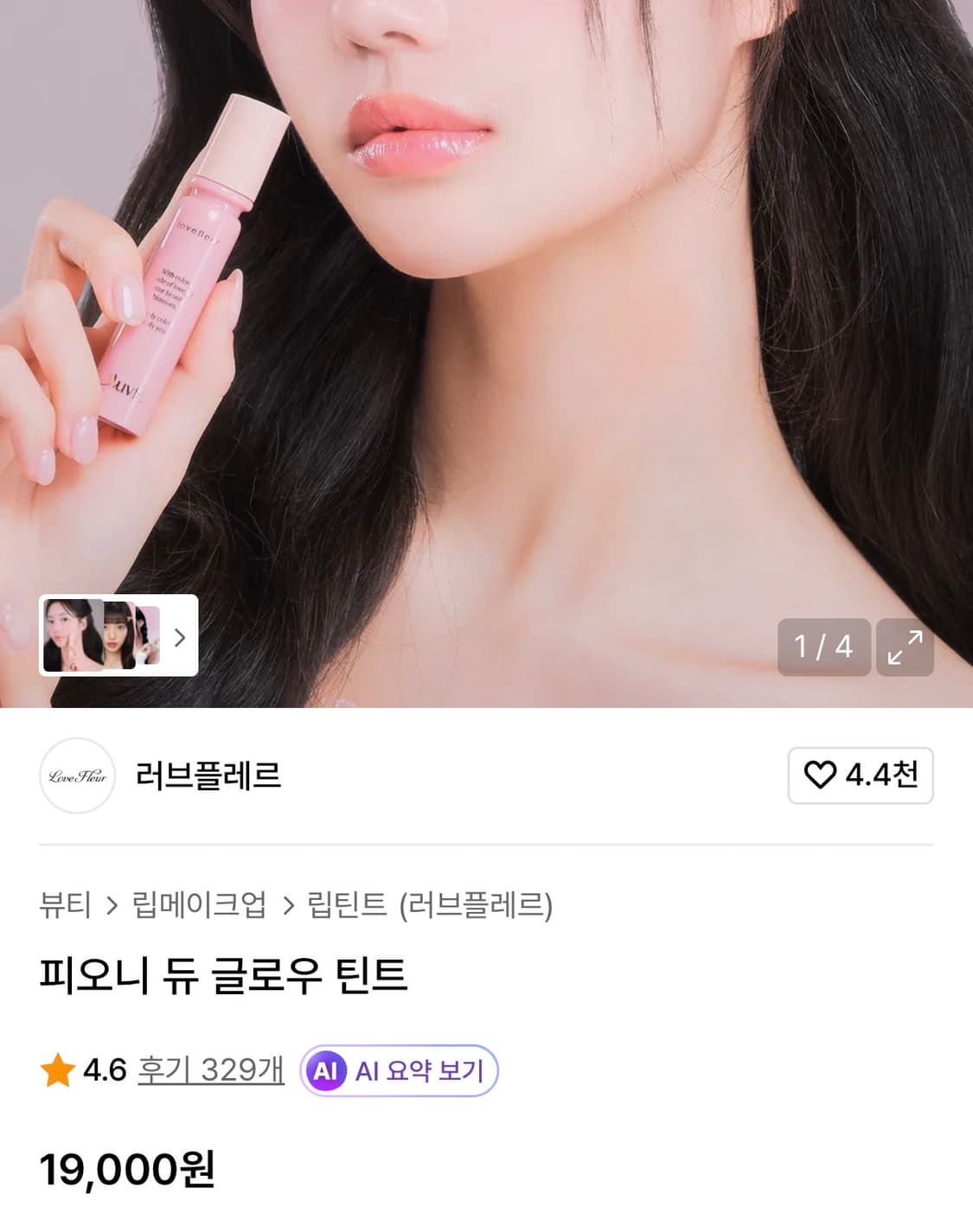The width and height of the screenshot is (973, 1232).
Task: Expand the thumbnail carousel with arrow button
Action: (181, 637)
